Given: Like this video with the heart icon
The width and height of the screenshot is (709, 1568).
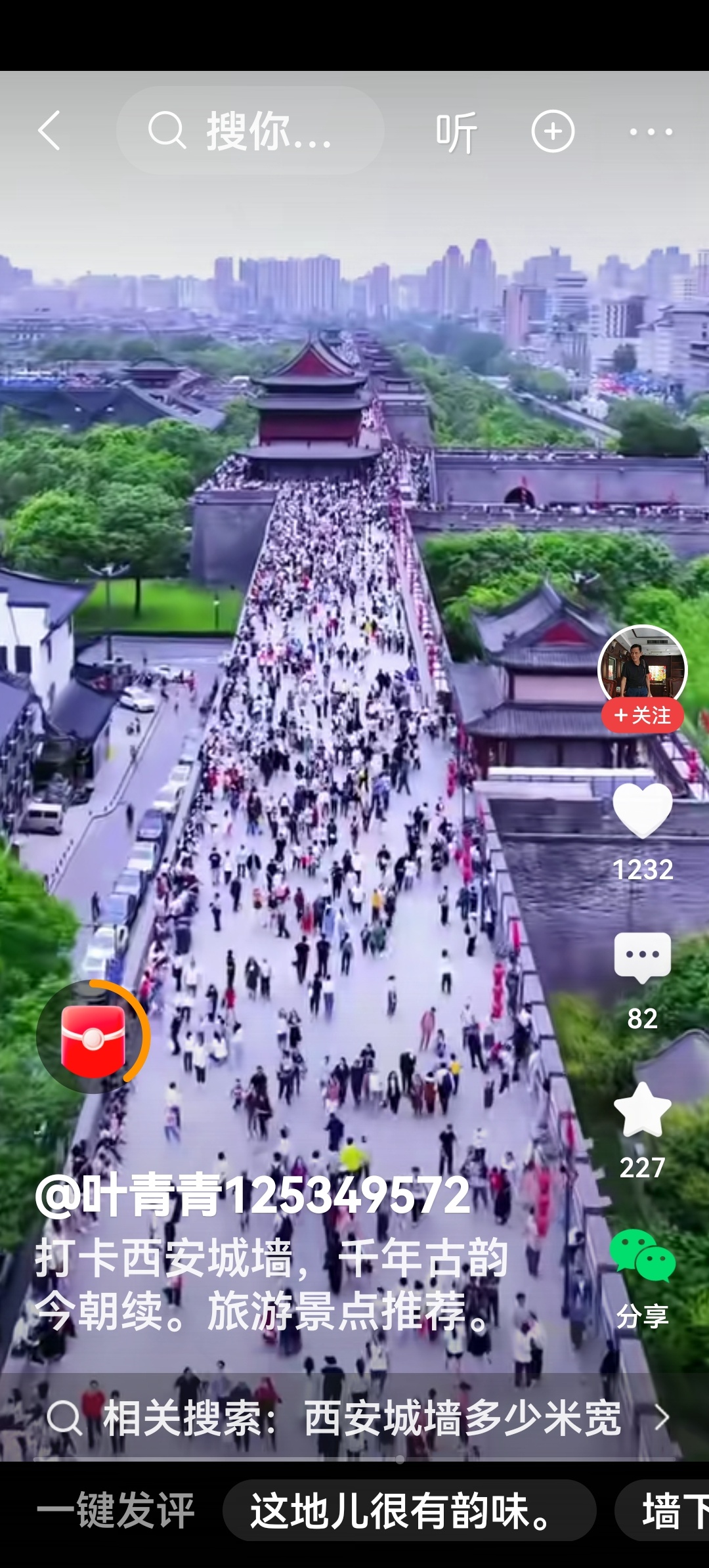Looking at the screenshot, I should coord(642,812).
